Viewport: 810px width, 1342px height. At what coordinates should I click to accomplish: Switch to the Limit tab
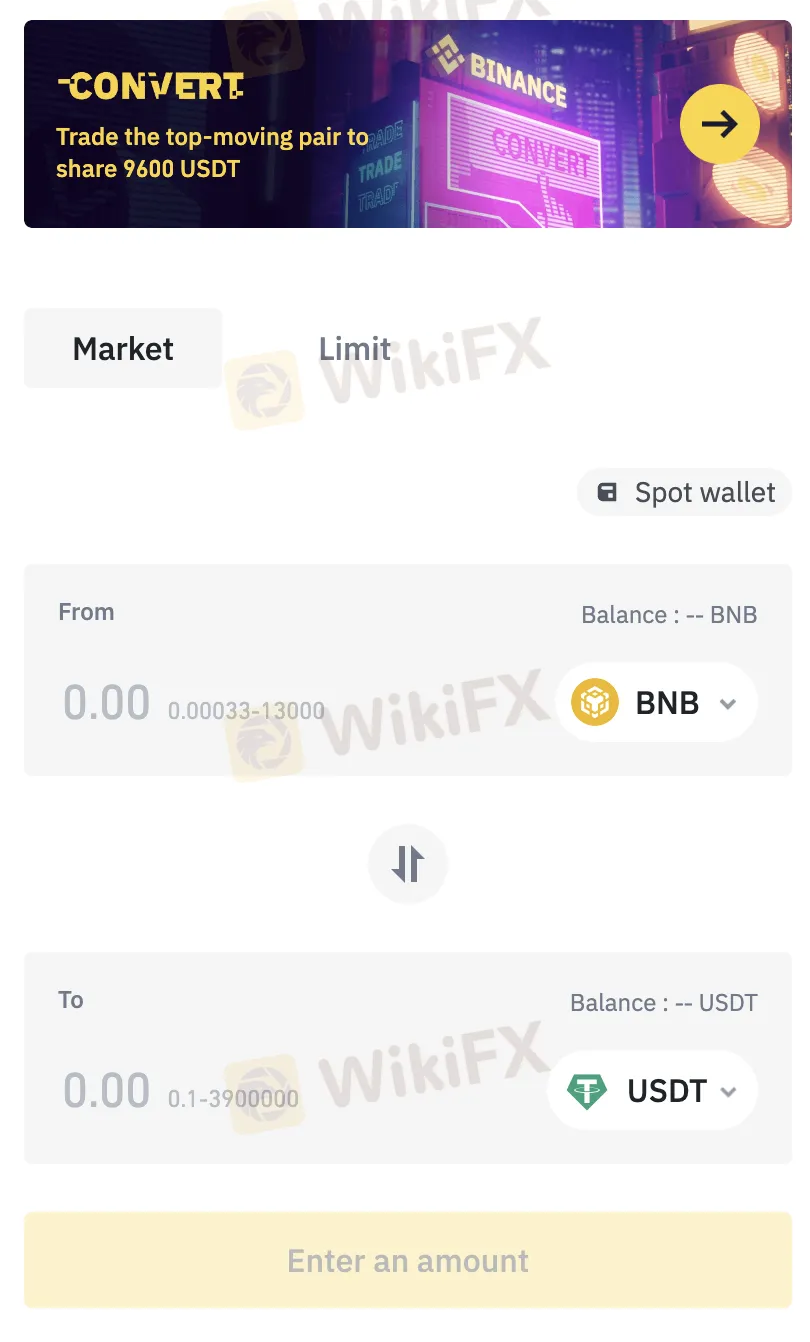click(x=354, y=348)
